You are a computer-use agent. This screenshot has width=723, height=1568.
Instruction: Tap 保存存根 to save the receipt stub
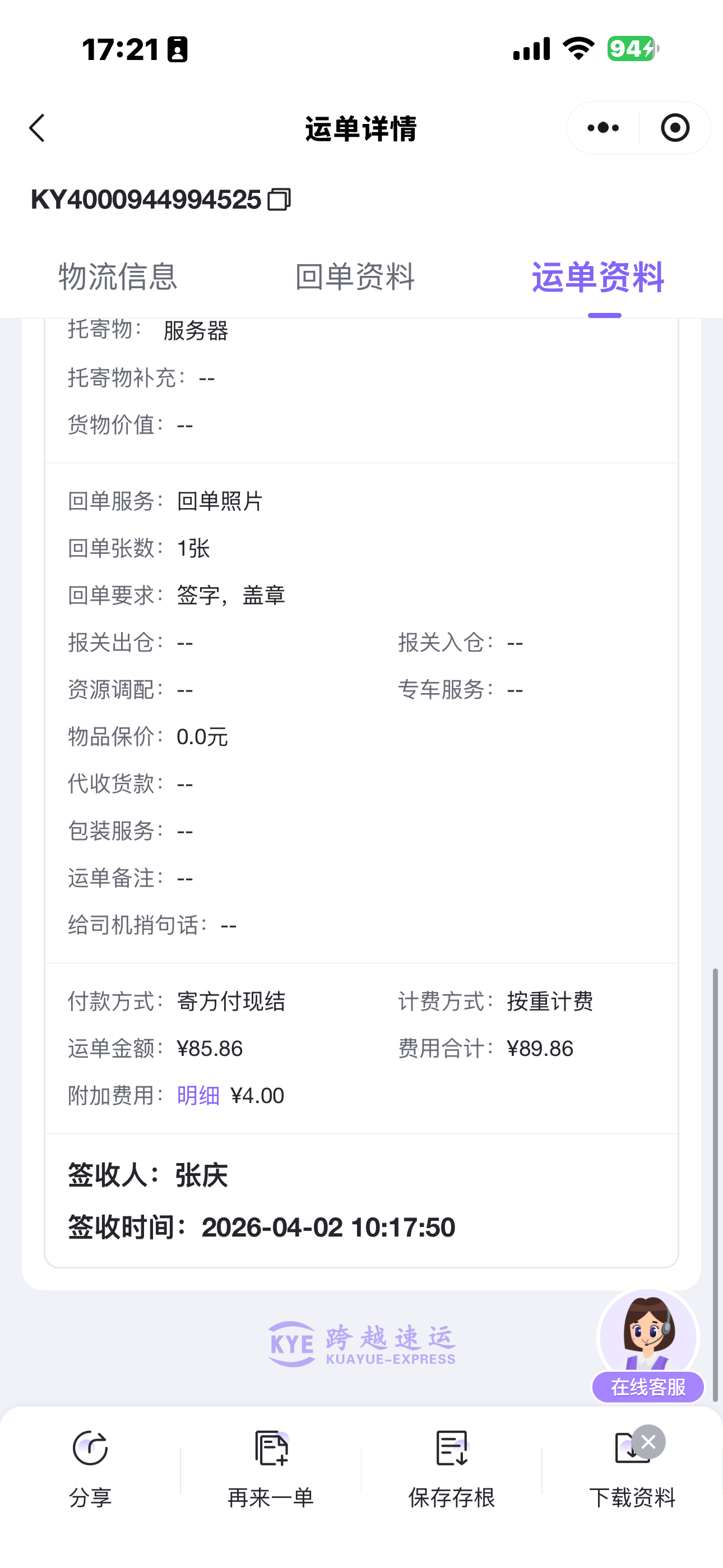tap(452, 1467)
